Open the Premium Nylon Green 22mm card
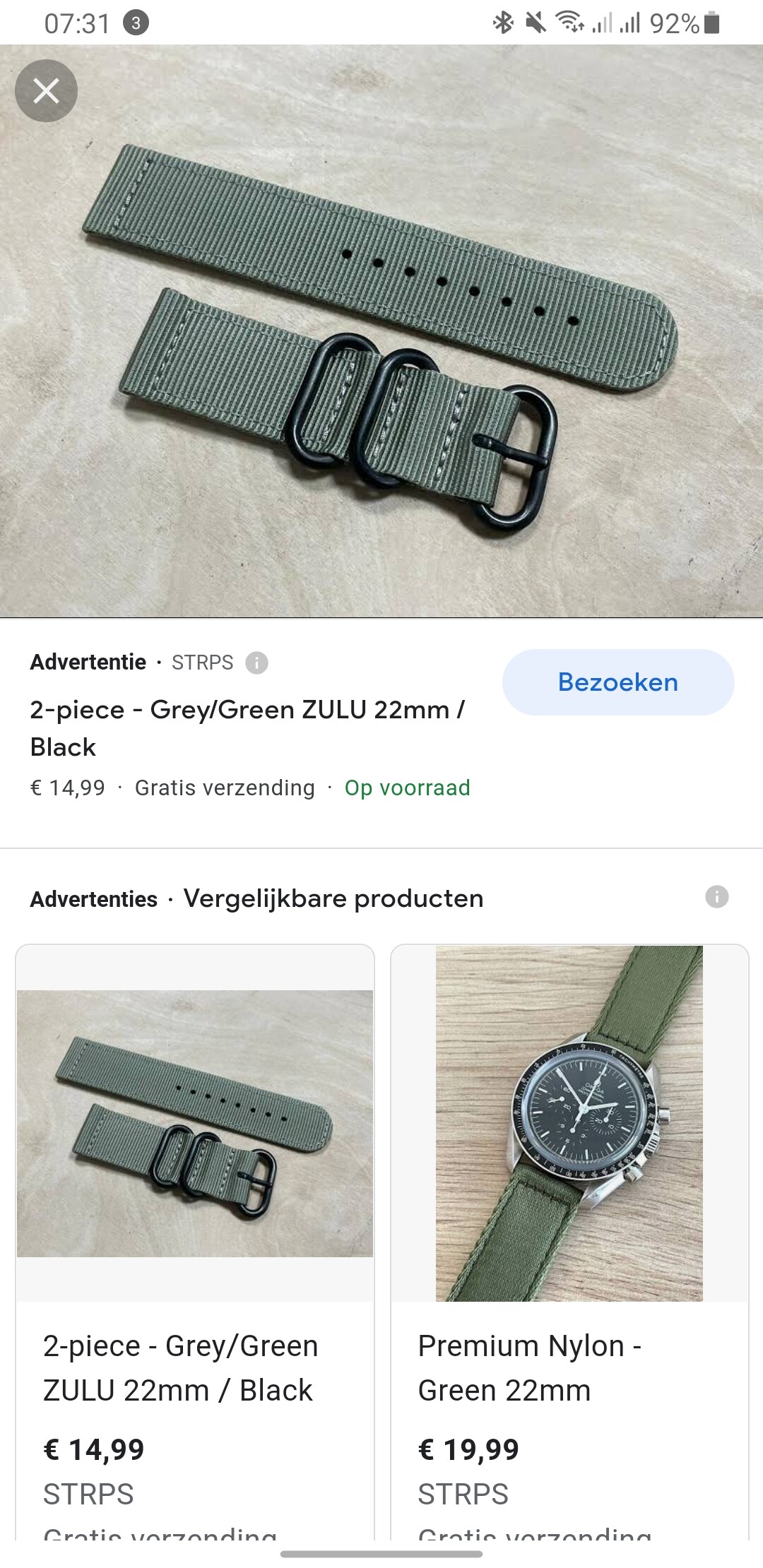 569,1242
